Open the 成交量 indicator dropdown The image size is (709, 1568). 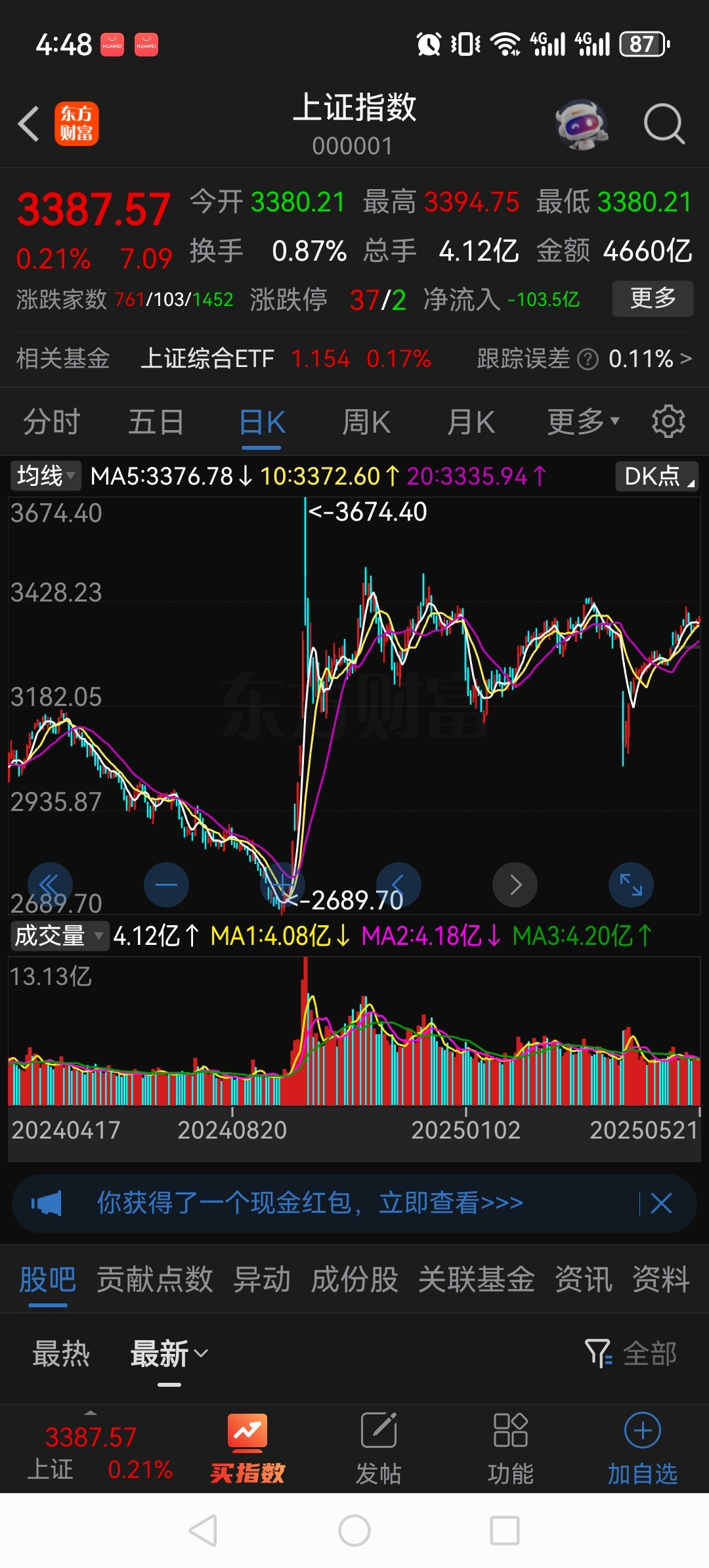pyautogui.click(x=59, y=936)
